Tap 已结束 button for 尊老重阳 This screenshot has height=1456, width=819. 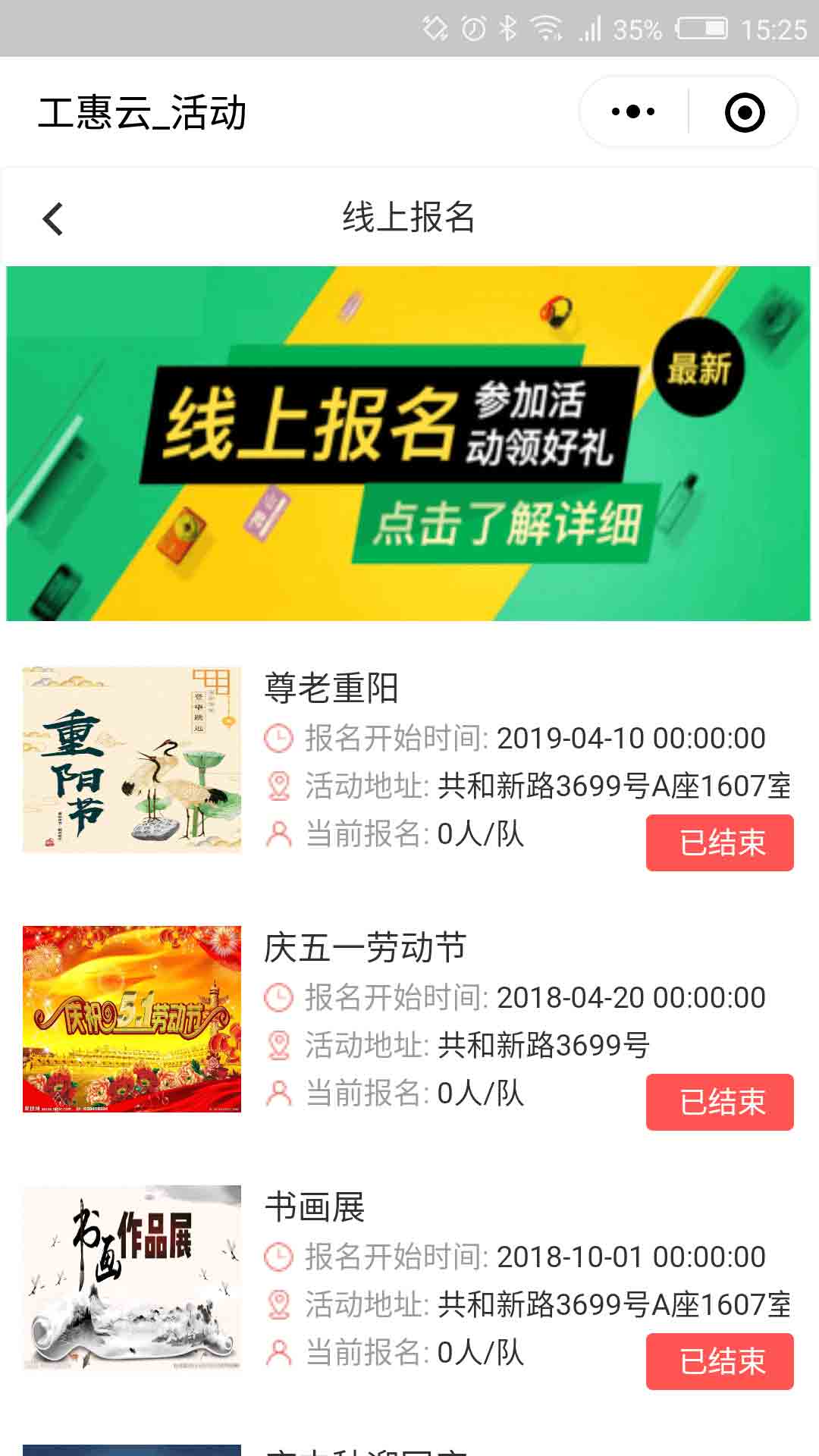(x=719, y=843)
